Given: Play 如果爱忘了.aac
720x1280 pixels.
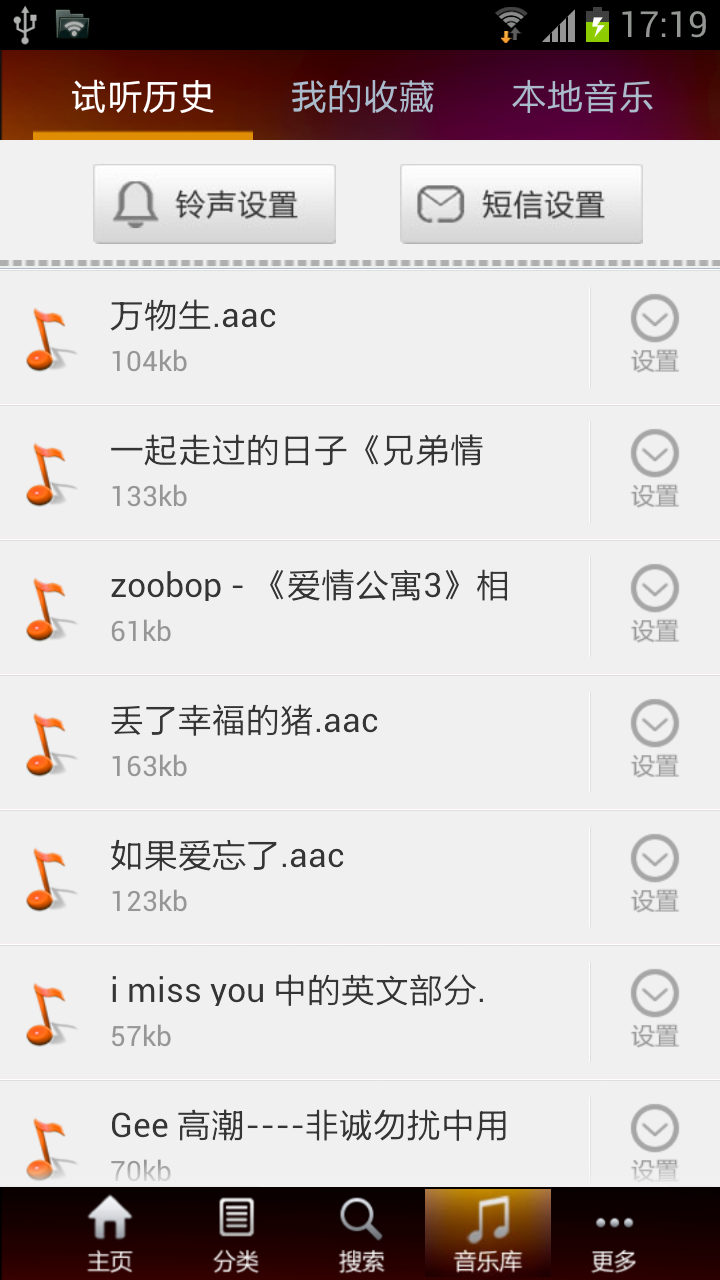Looking at the screenshot, I should tap(300, 877).
